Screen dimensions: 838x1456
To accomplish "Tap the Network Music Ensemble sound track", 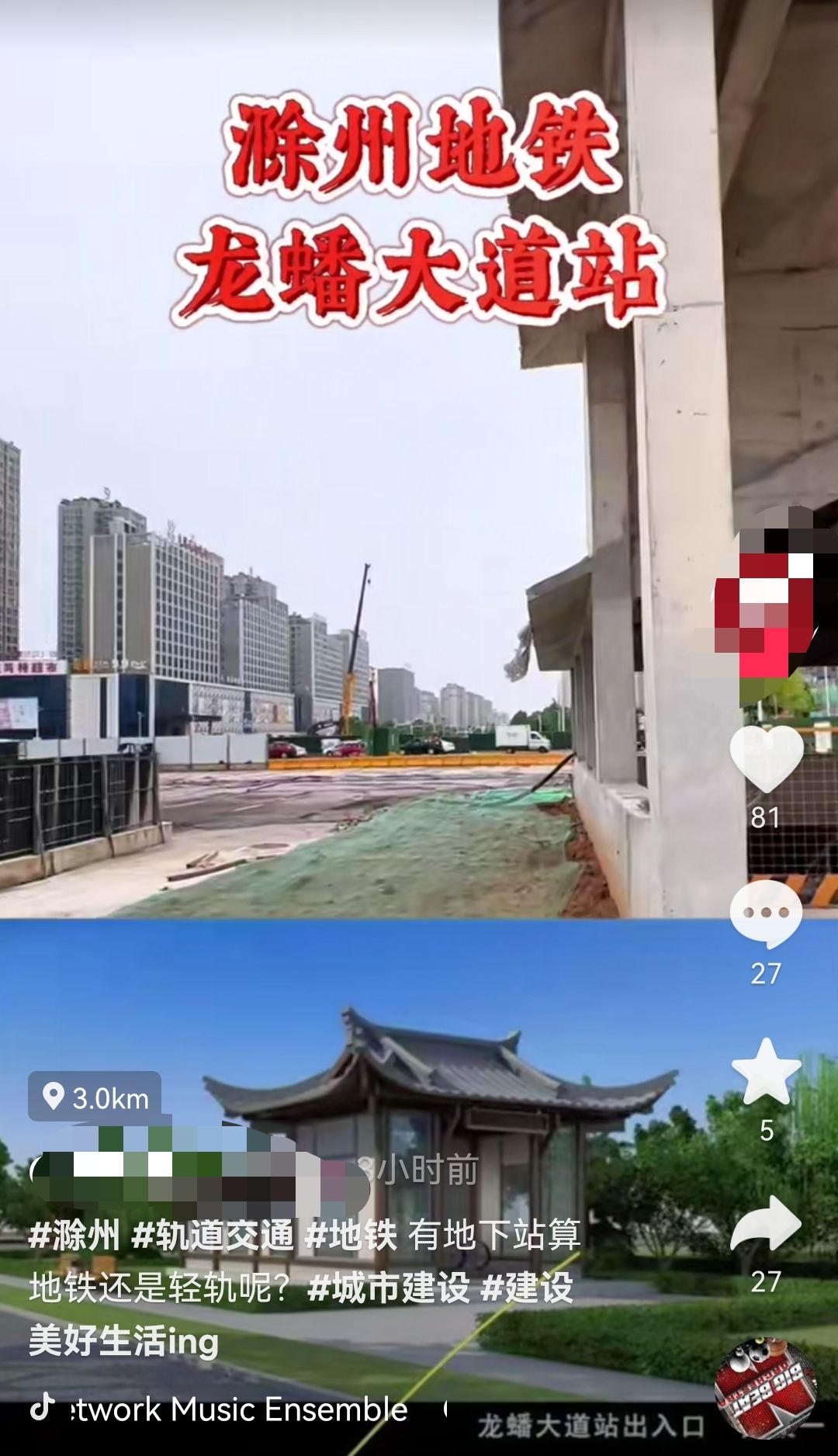I will coord(233,1409).
